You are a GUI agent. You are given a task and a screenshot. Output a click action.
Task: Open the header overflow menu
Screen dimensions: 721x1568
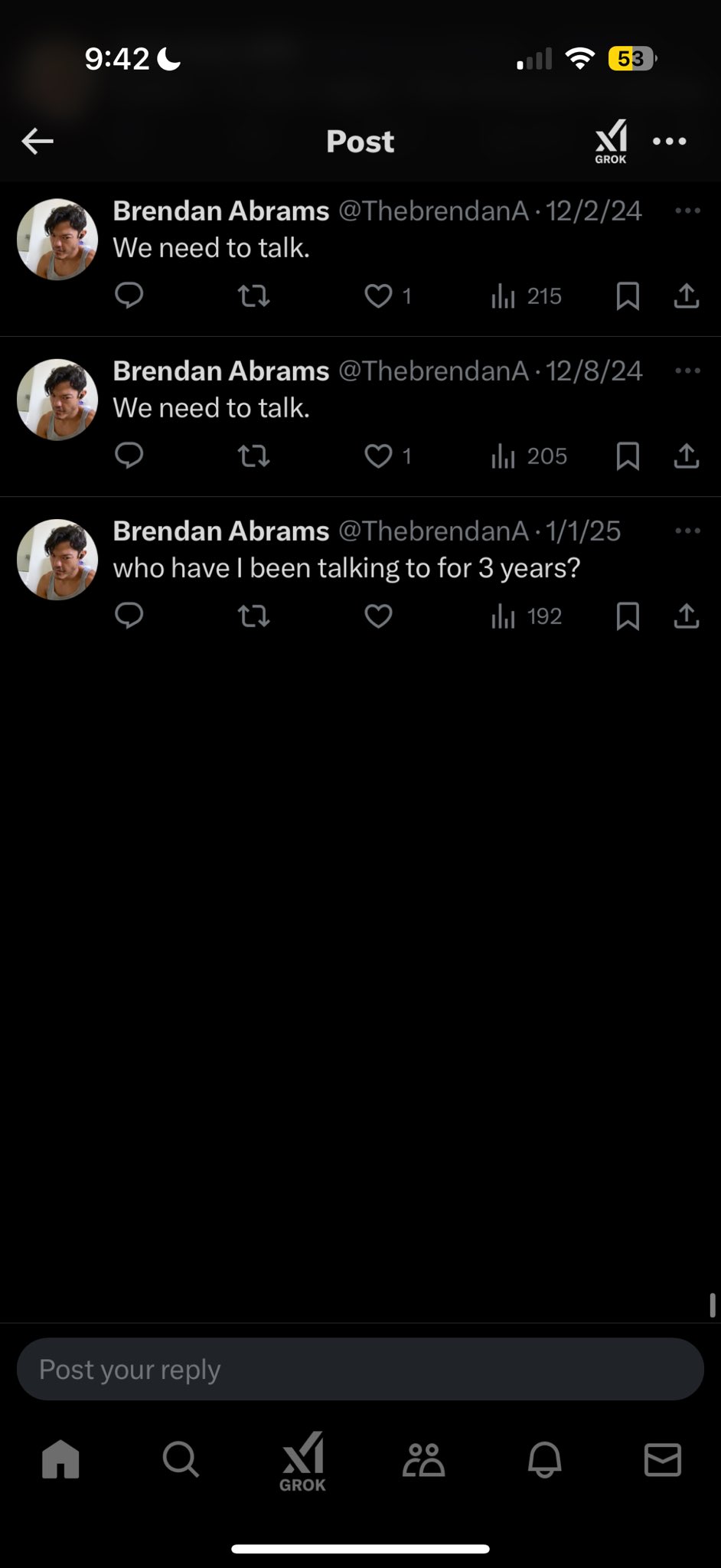tap(670, 141)
